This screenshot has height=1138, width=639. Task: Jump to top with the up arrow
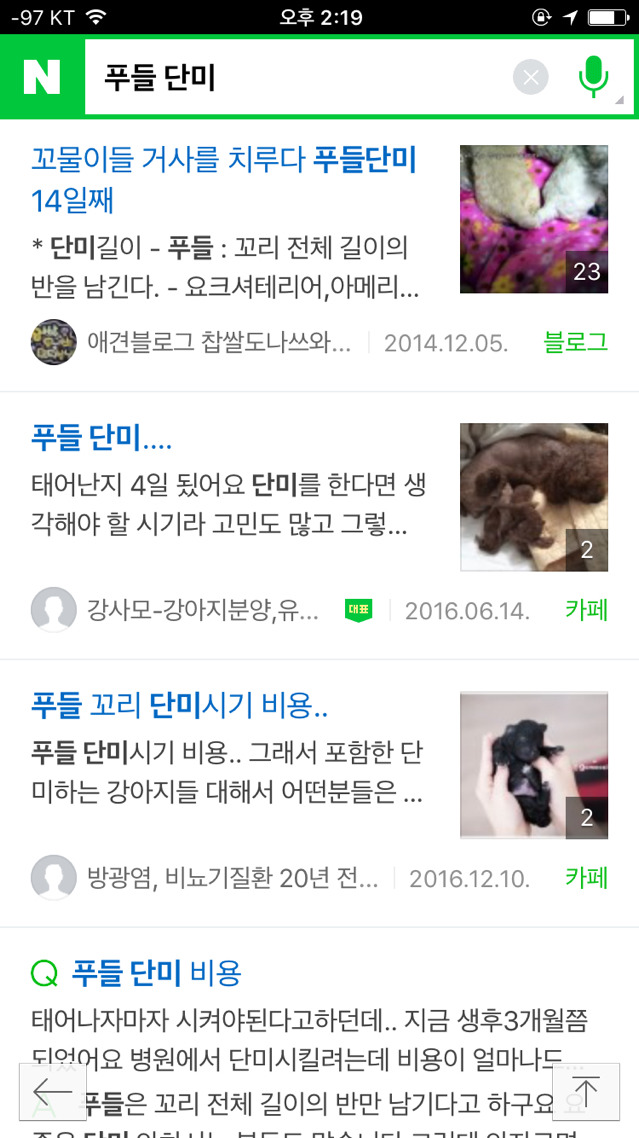(586, 1091)
